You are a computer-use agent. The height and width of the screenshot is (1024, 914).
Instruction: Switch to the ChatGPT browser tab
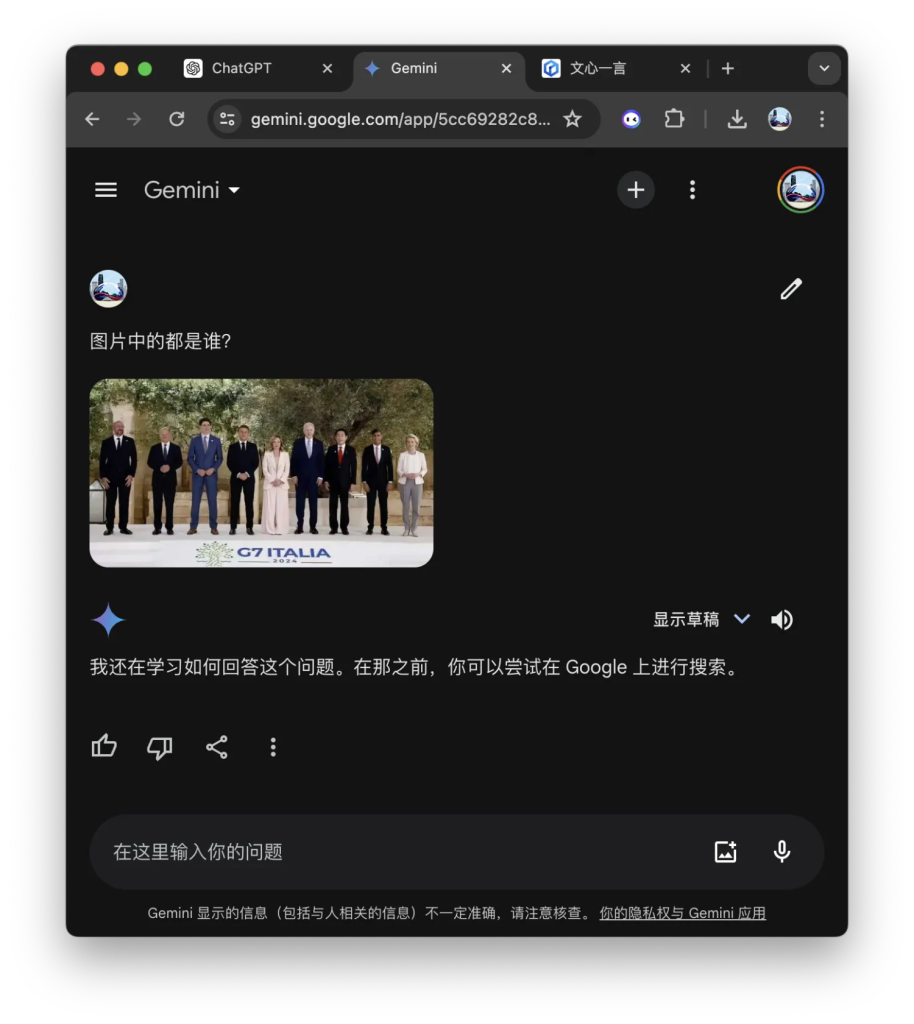240,69
